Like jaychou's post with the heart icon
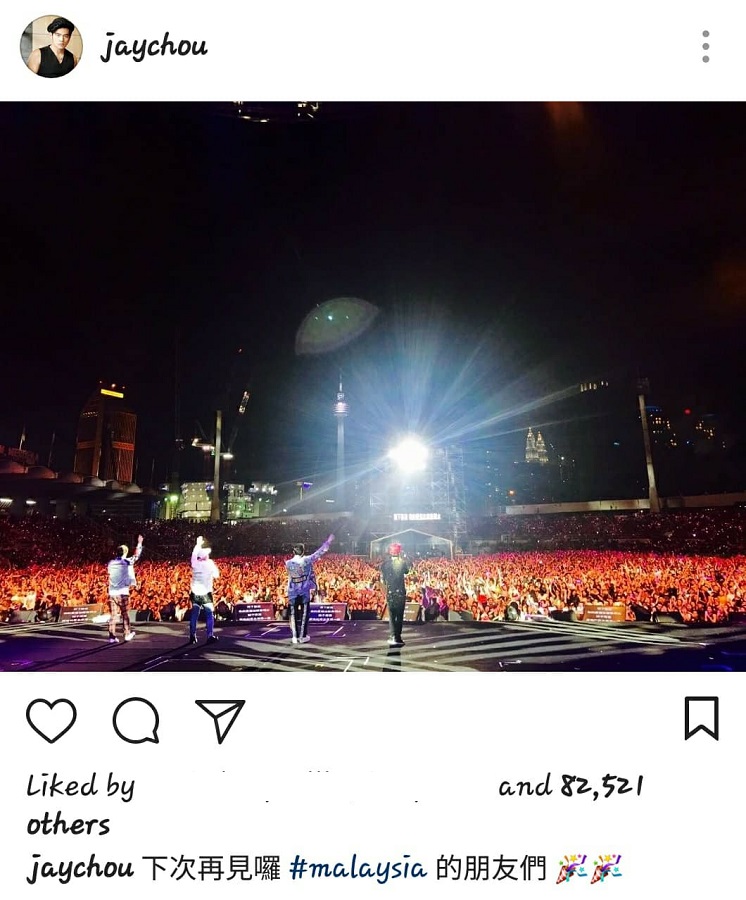746x900 pixels. point(51,720)
